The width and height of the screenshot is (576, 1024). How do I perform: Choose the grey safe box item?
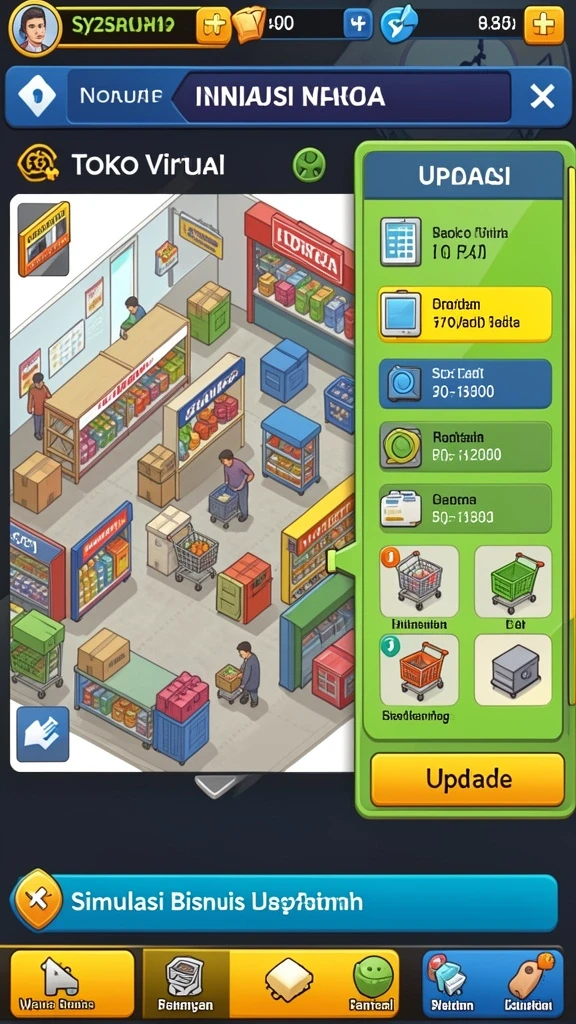pyautogui.click(x=513, y=671)
